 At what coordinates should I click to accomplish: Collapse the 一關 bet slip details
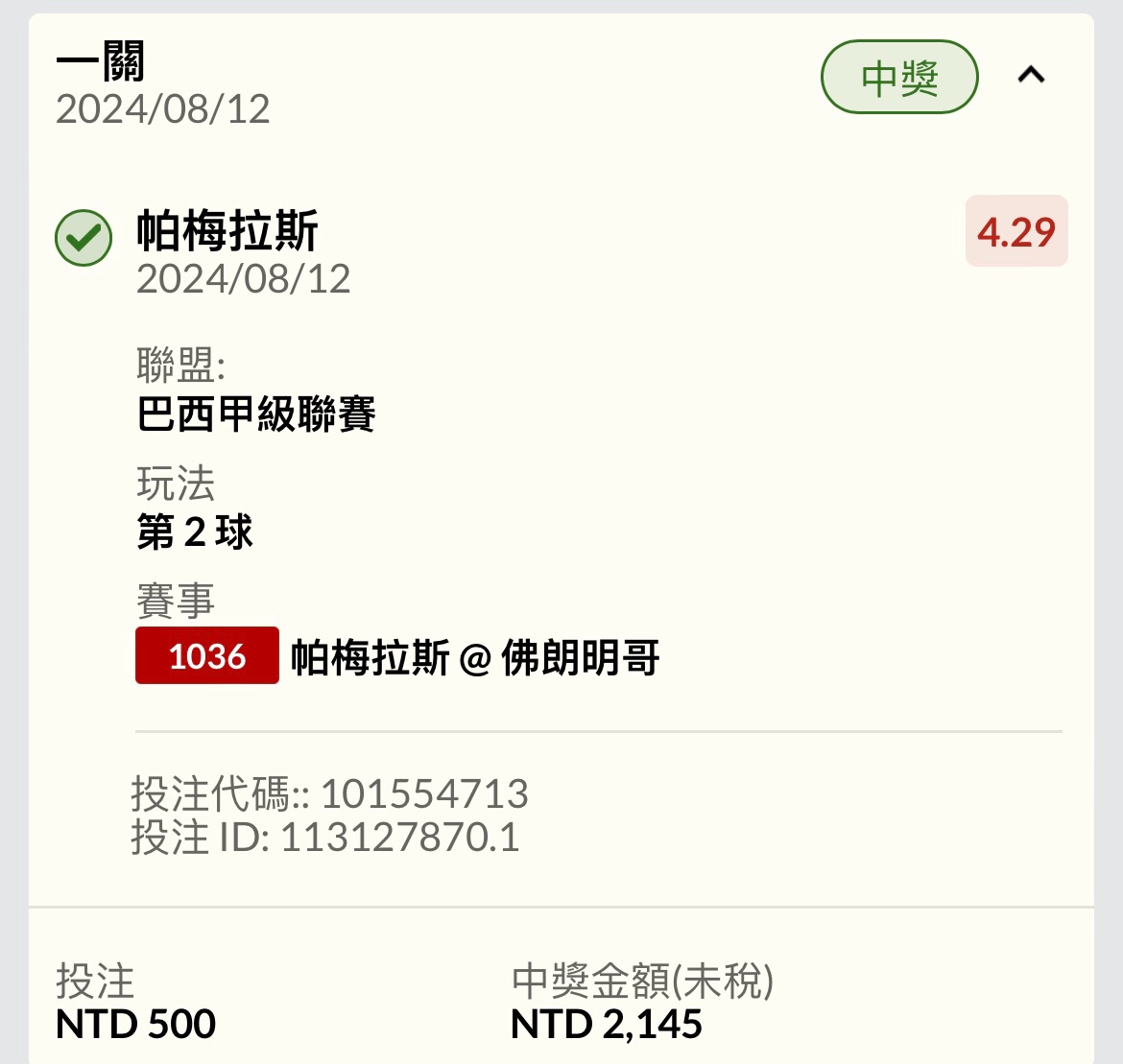[x=1031, y=76]
